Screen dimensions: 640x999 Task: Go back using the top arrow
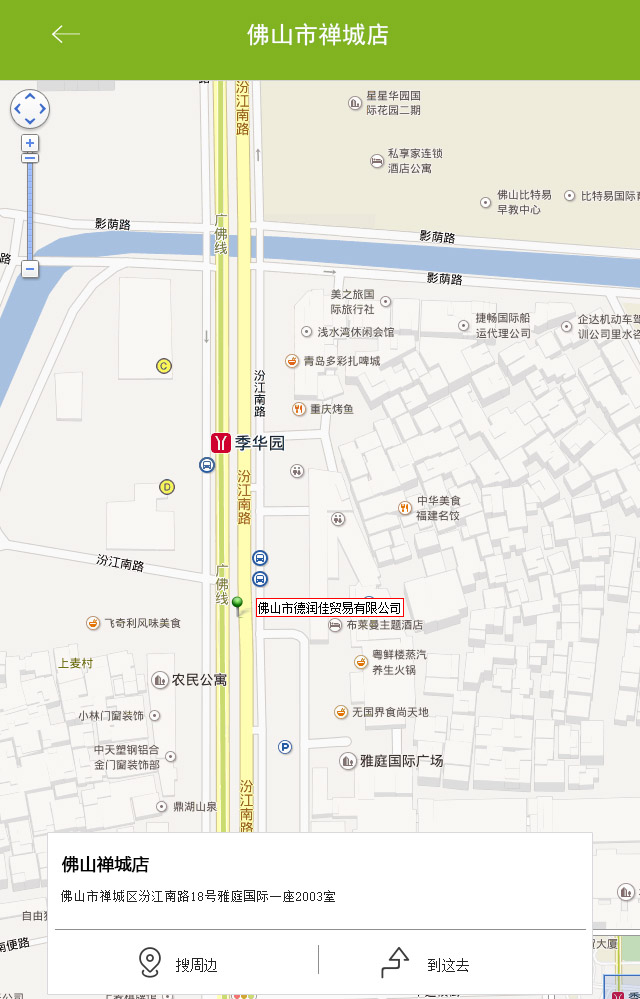pos(66,34)
